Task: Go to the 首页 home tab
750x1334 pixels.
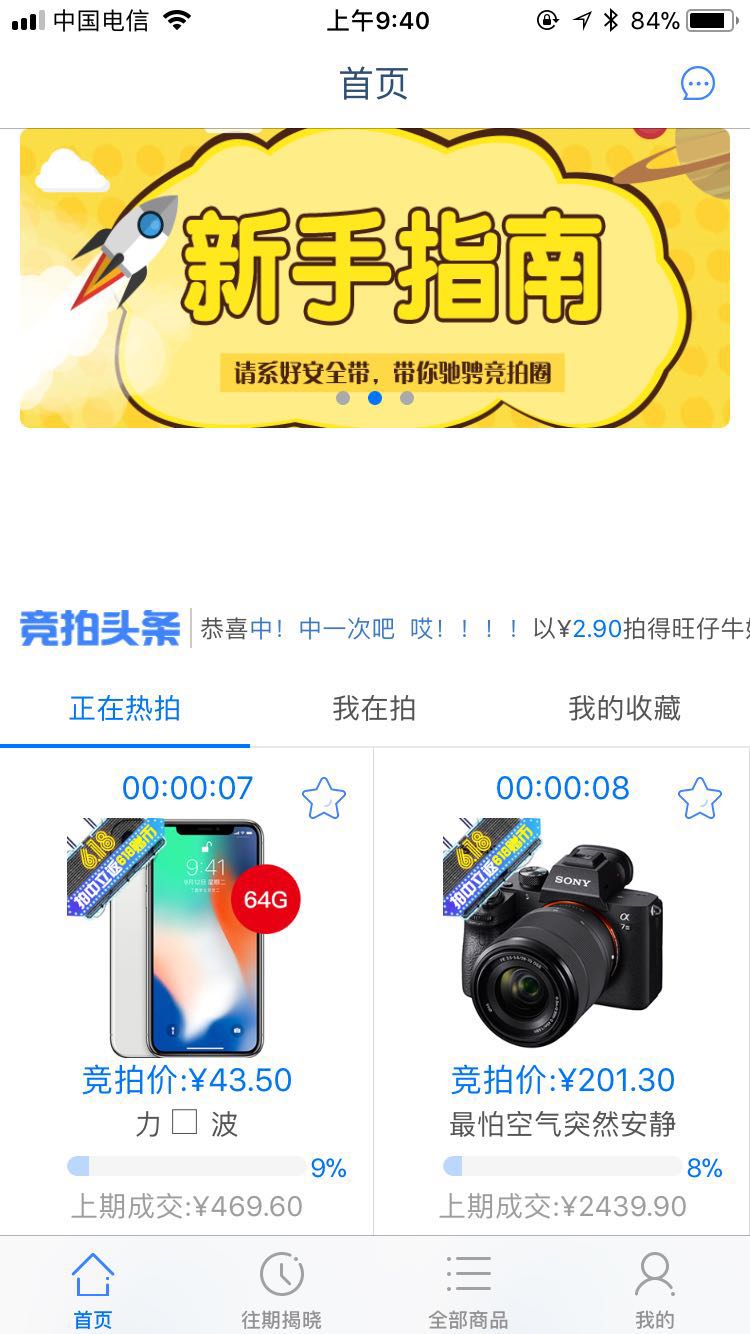Action: point(93,1290)
